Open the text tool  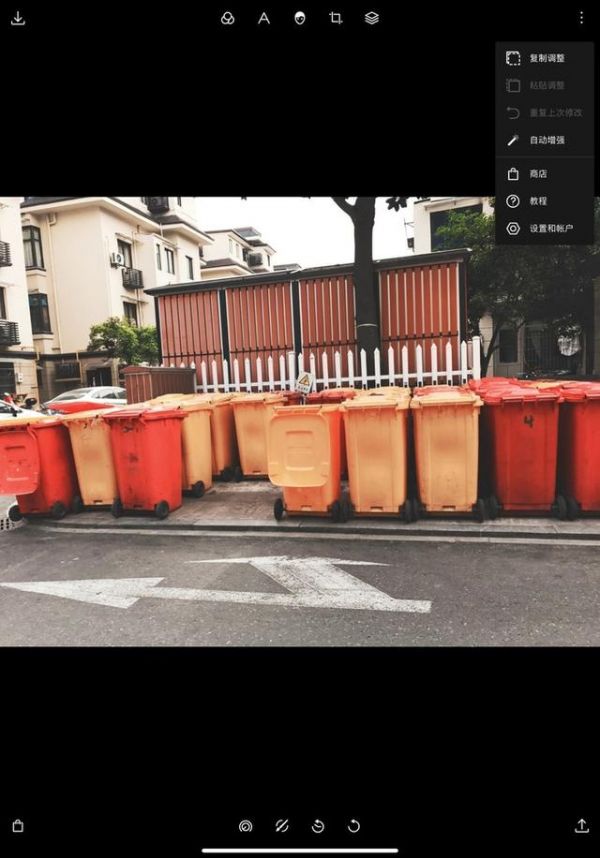(x=264, y=18)
